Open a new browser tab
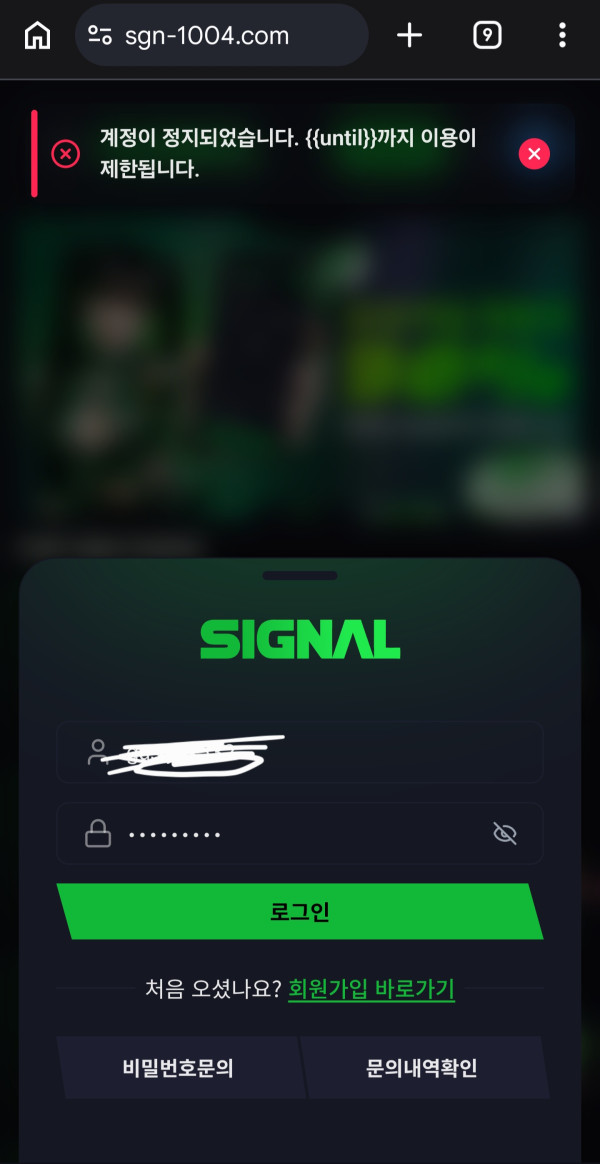Screen dimensions: 600x1164 (409, 35)
